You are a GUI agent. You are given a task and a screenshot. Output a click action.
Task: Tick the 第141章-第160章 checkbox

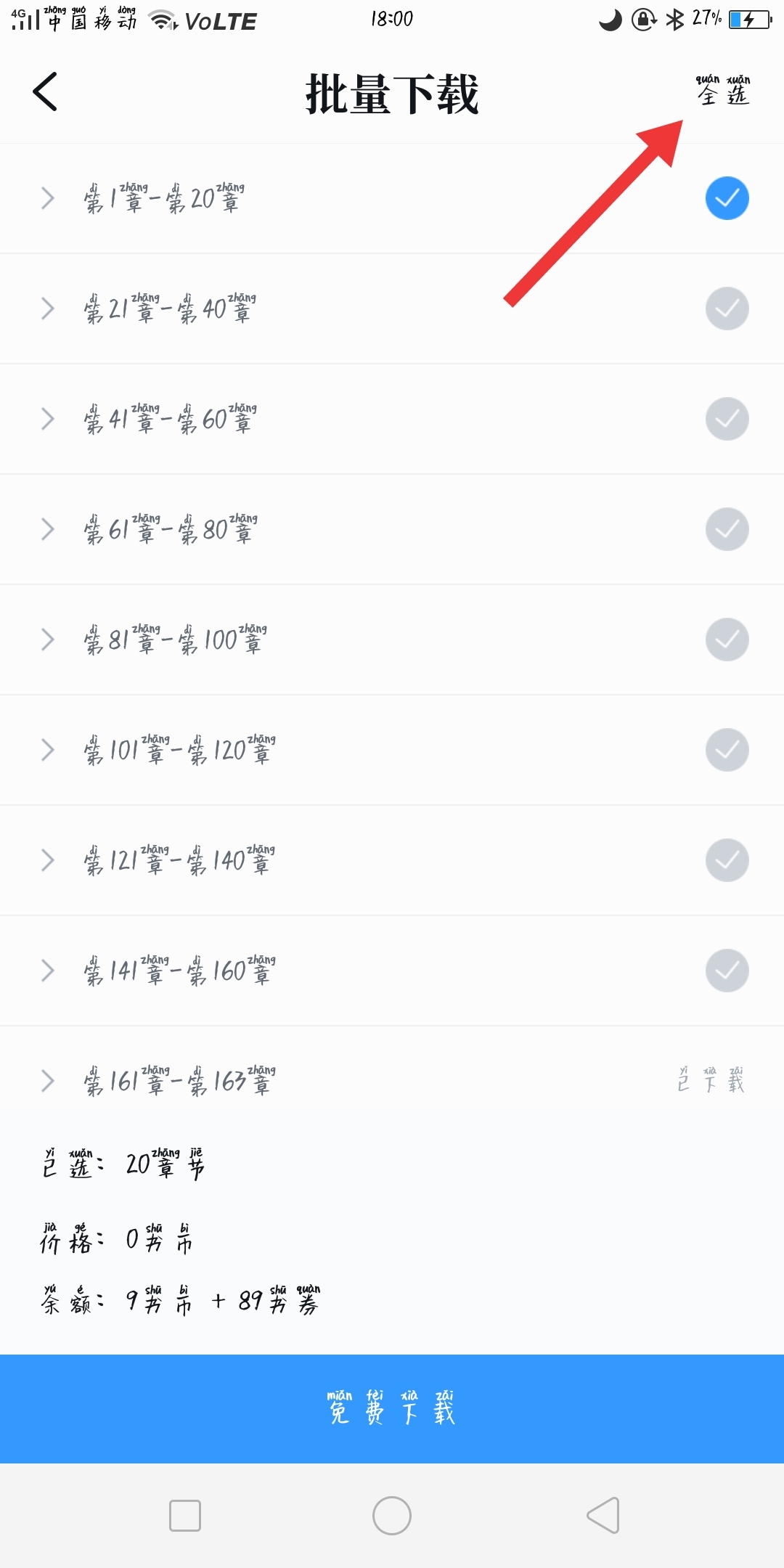pyautogui.click(x=727, y=971)
